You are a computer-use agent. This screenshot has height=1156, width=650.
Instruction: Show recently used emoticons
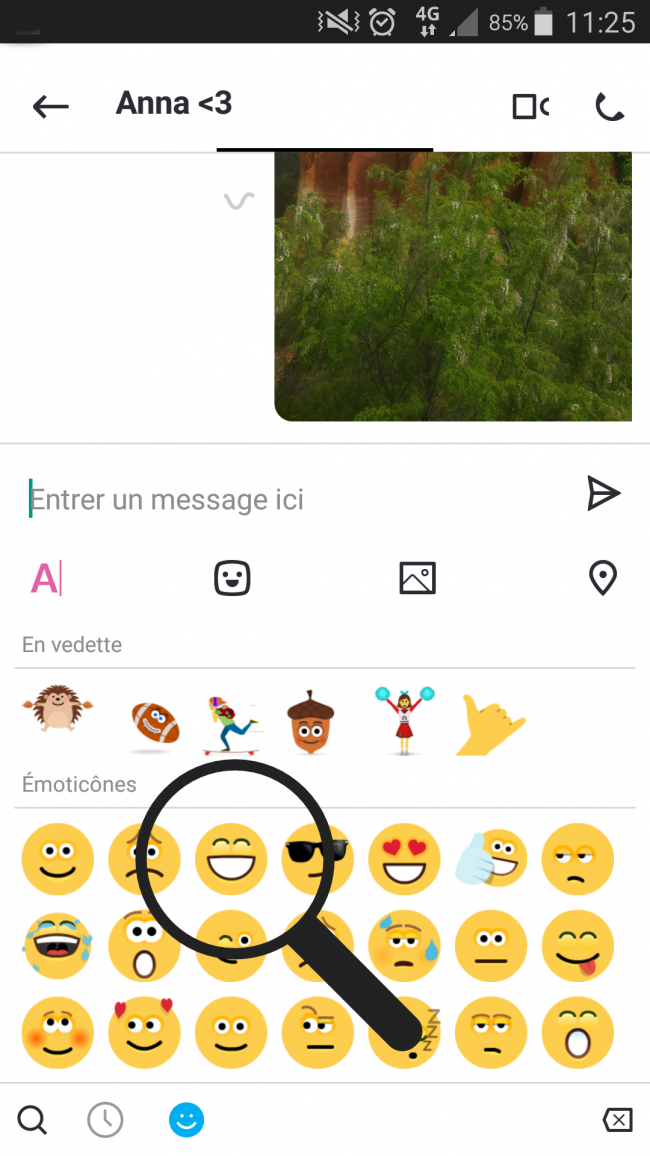point(105,1120)
